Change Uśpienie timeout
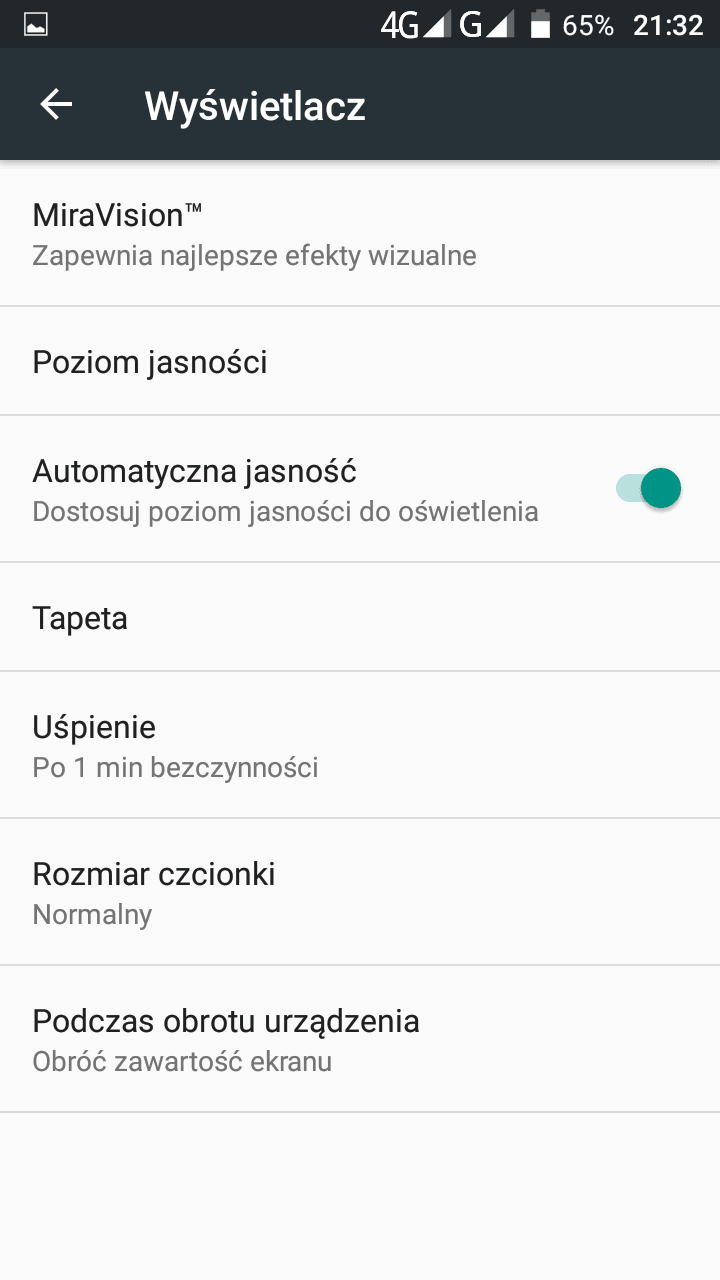Screen dimensions: 720x1280 [360, 745]
